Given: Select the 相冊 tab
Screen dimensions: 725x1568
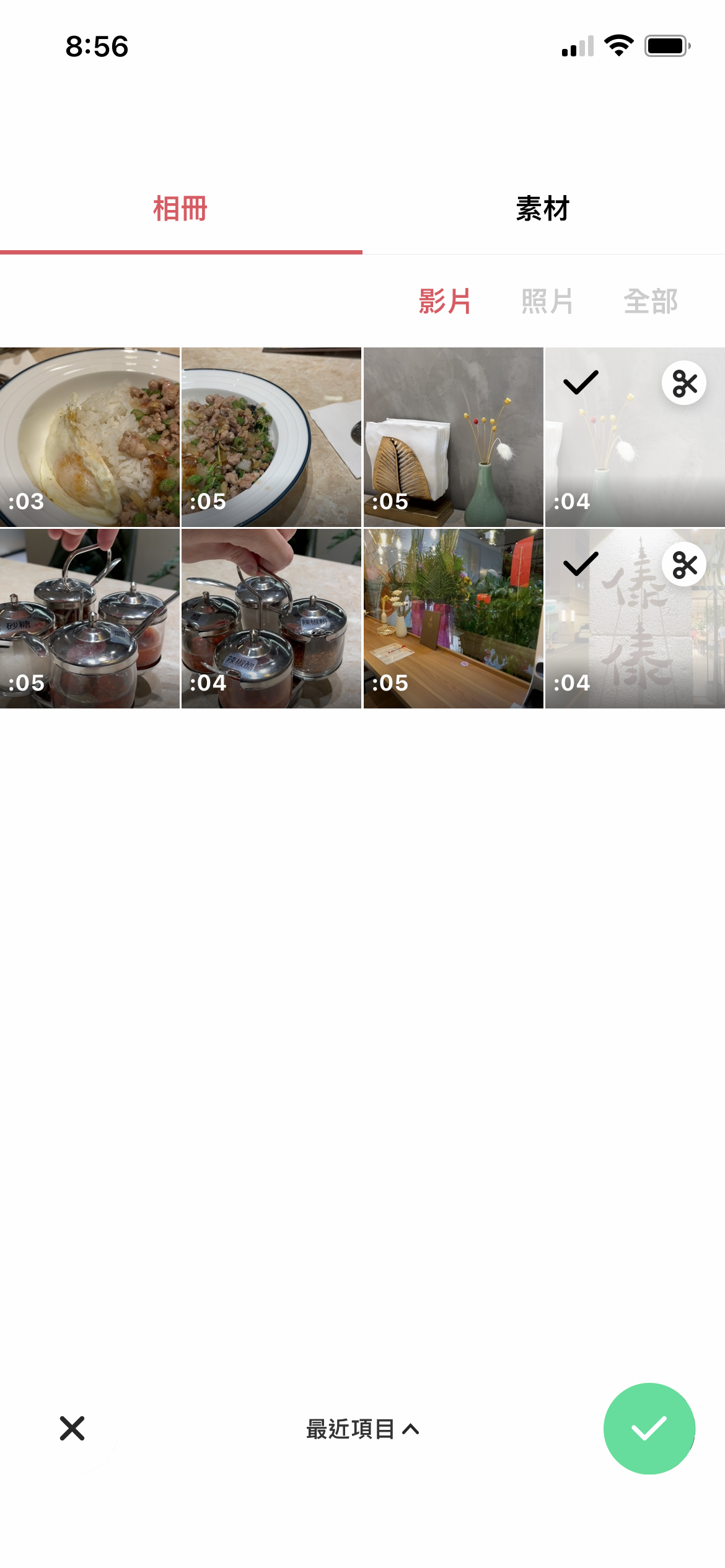Looking at the screenshot, I should tap(180, 209).
